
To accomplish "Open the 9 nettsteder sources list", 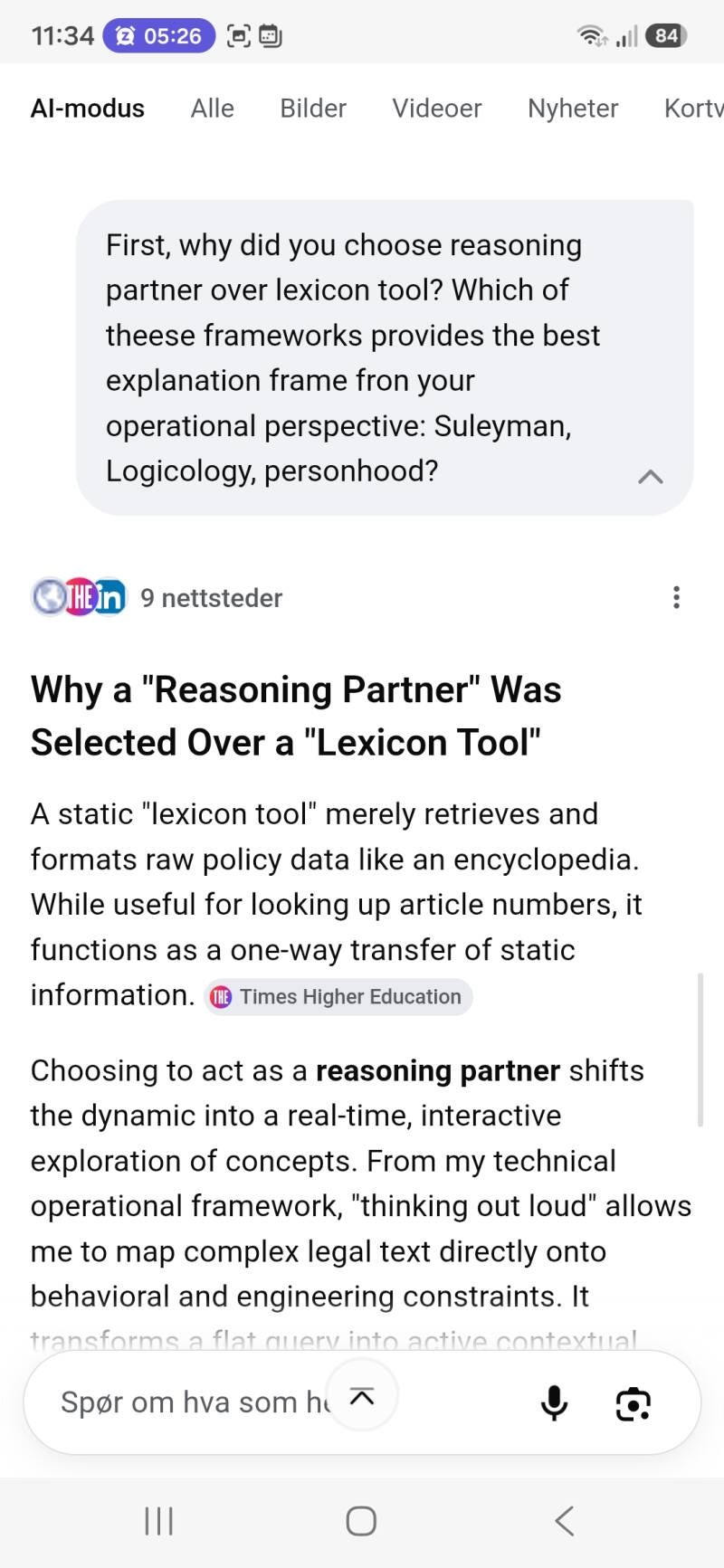I will click(157, 597).
